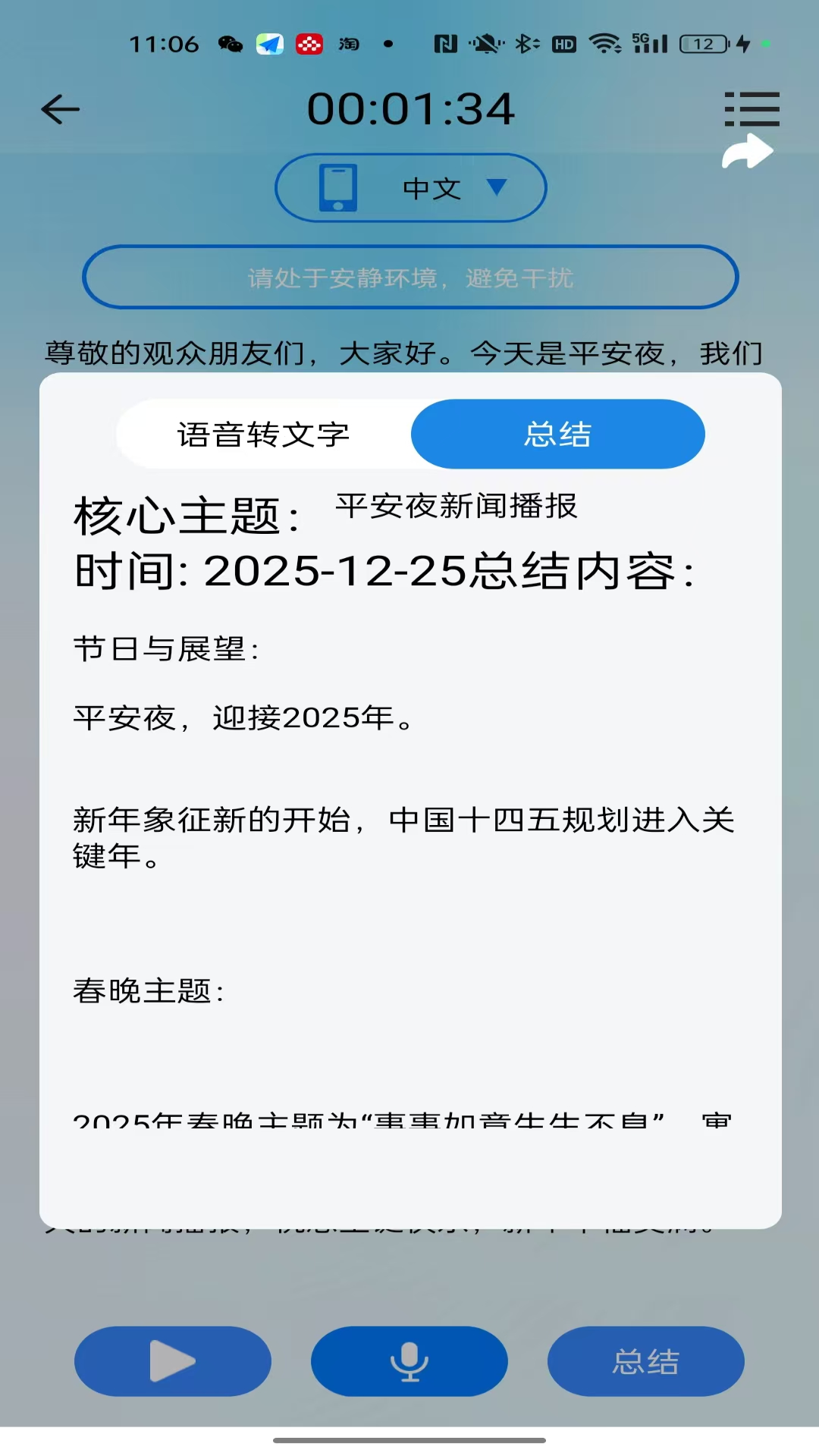Click the phone icon next to 中文

point(338,188)
